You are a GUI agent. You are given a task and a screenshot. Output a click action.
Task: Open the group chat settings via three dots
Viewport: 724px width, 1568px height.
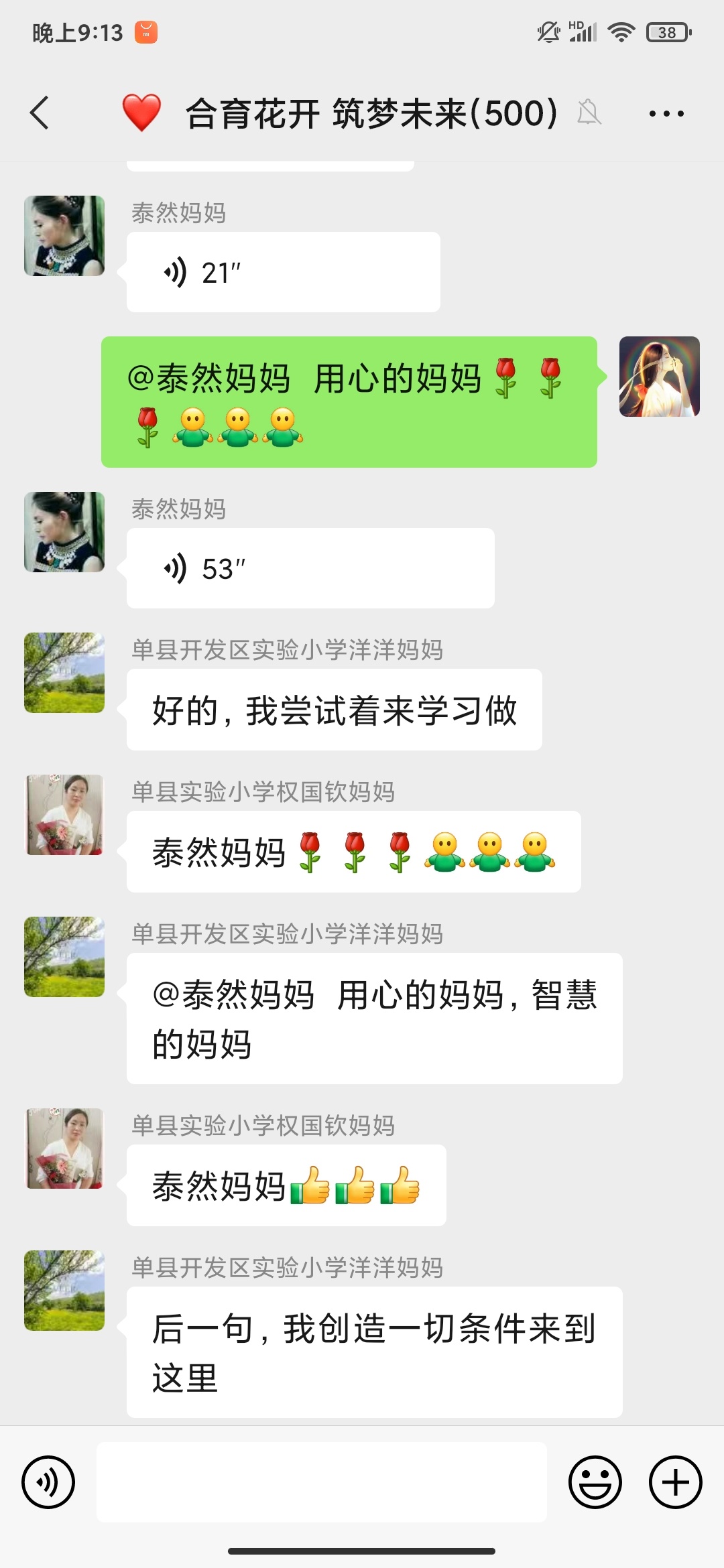pyautogui.click(x=666, y=113)
